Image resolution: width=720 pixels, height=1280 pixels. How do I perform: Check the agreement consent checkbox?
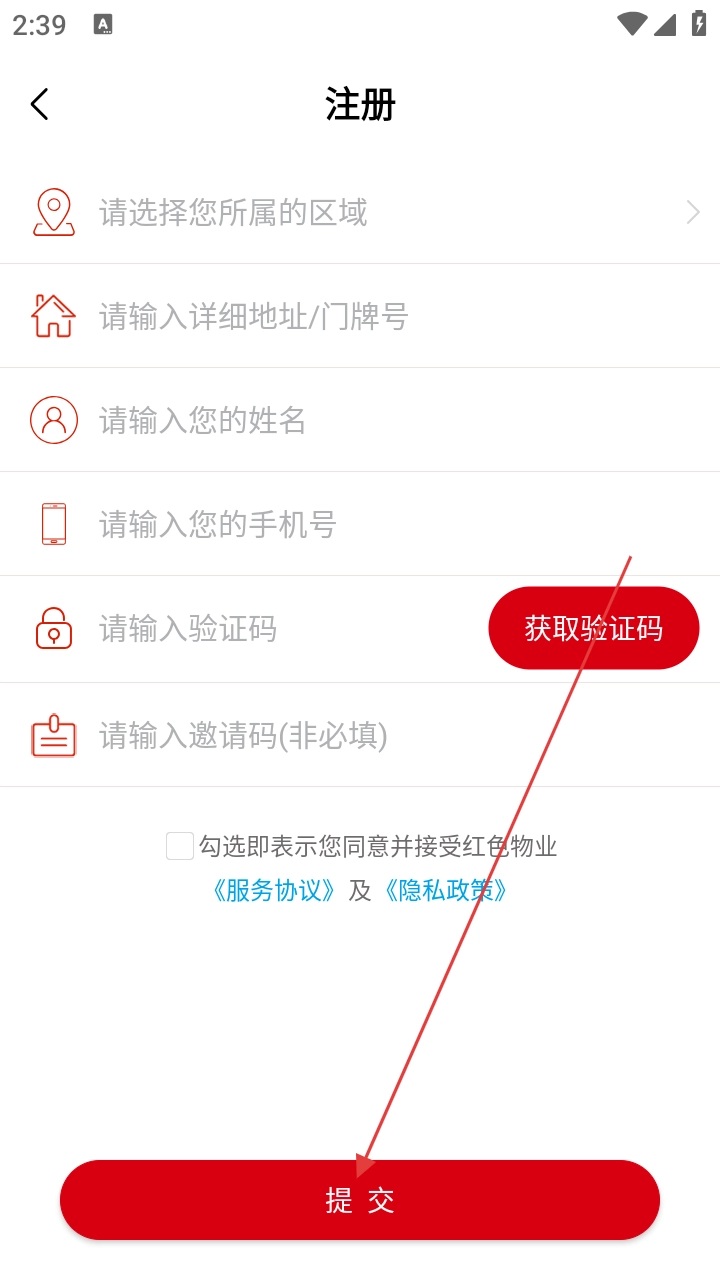tap(180, 846)
